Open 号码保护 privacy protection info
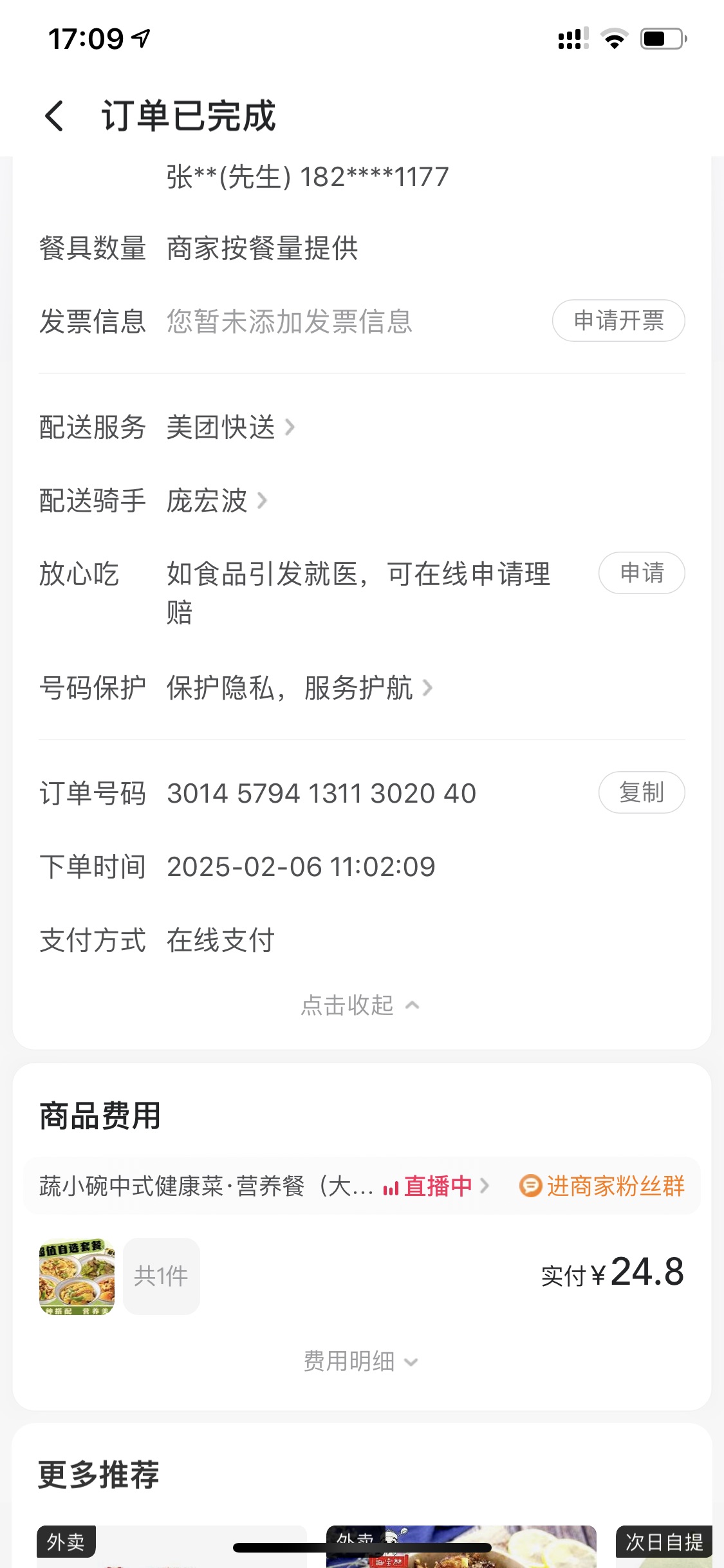The height and width of the screenshot is (1568, 724). tap(299, 688)
